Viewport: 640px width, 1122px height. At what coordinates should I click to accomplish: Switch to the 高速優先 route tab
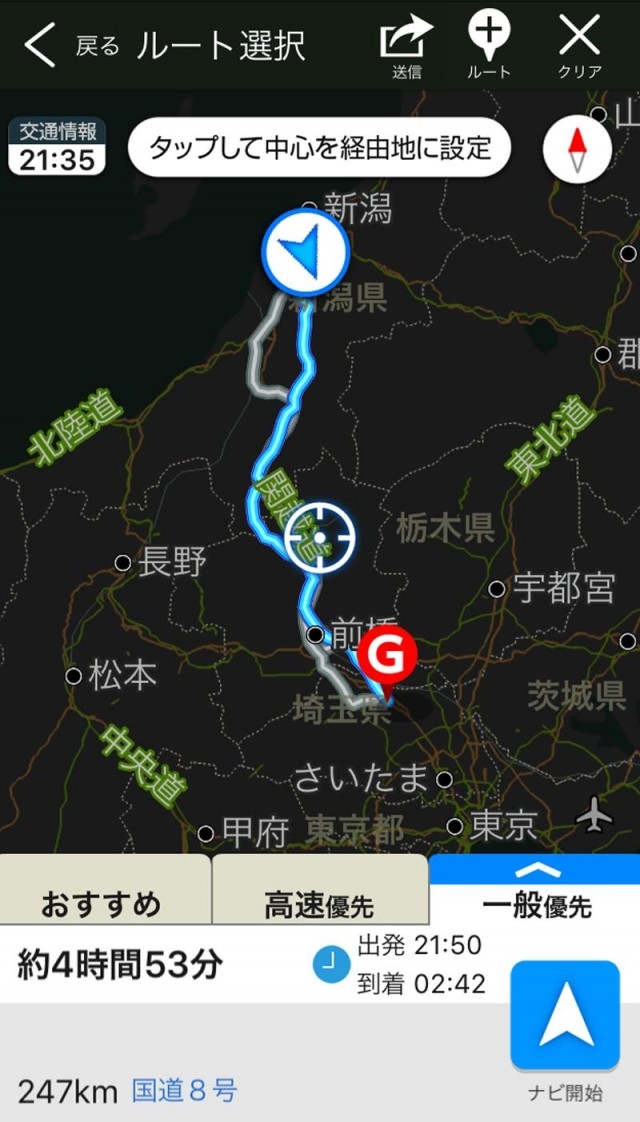(x=319, y=904)
